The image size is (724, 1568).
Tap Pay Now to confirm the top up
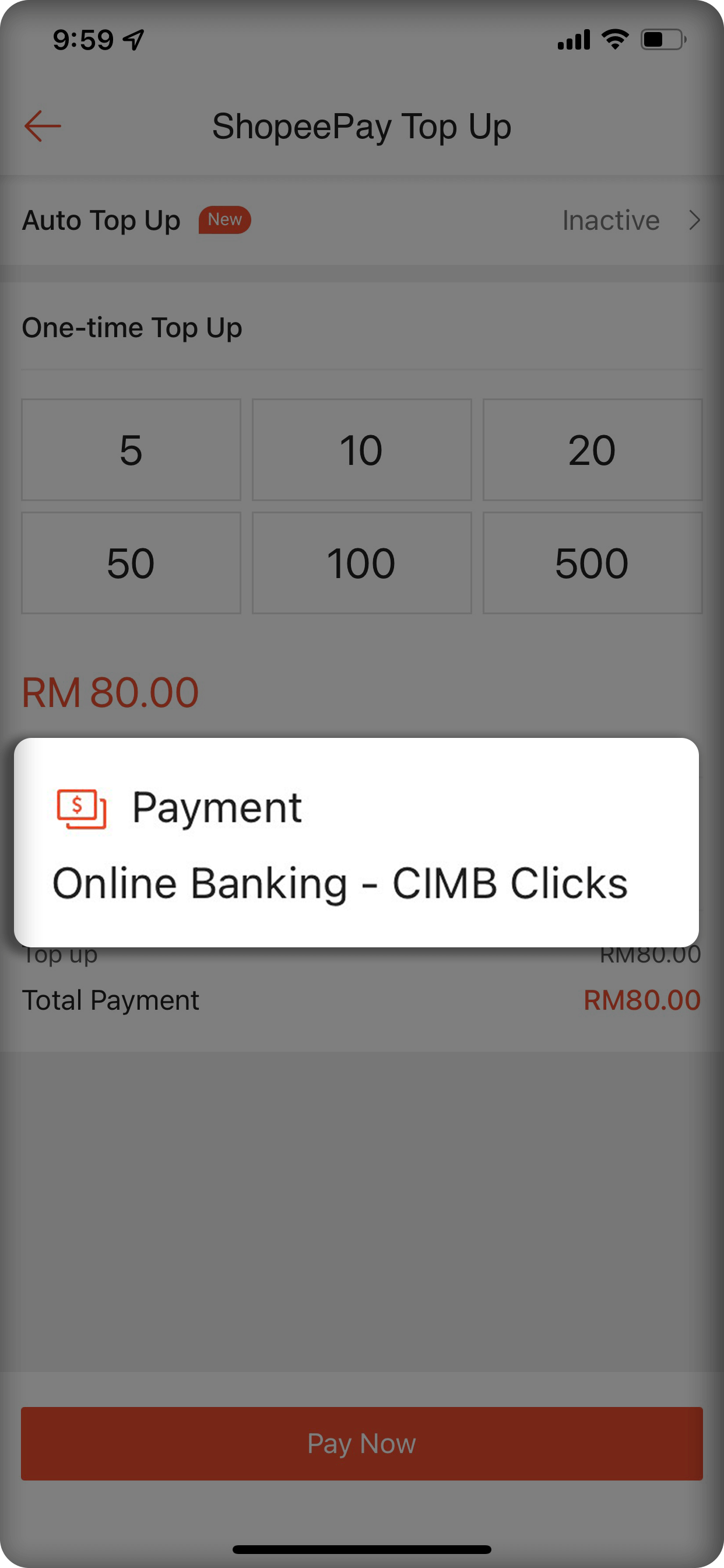361,1443
